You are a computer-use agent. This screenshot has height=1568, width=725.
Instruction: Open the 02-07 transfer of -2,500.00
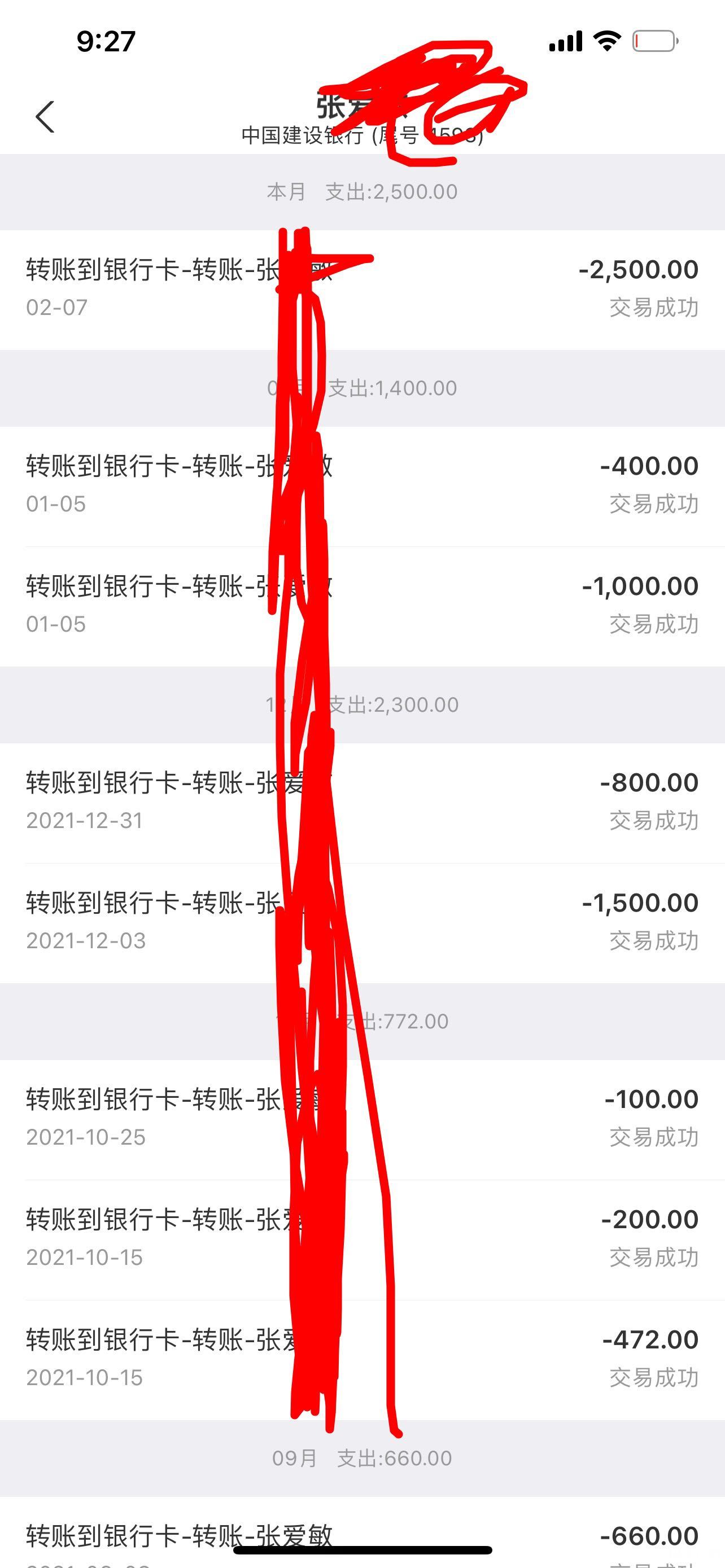[x=362, y=290]
